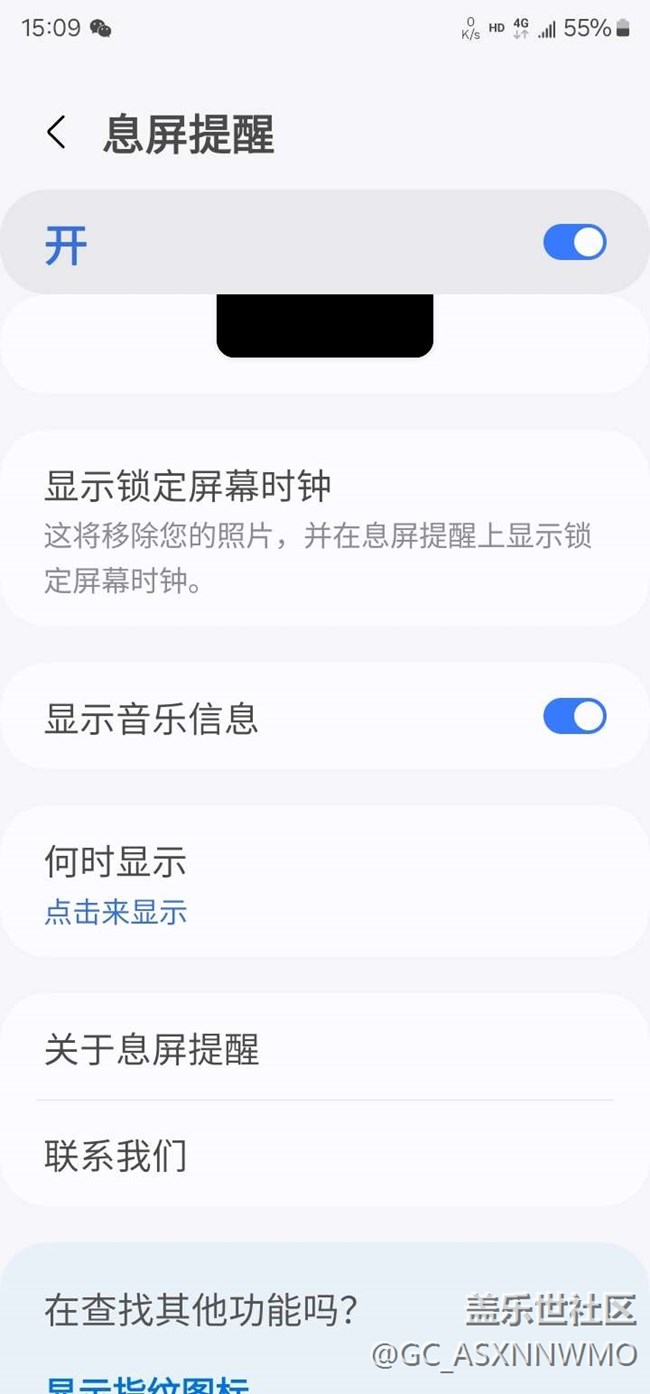The width and height of the screenshot is (650, 1394).
Task: Tap the 显示指纹图标 link
Action: tap(148, 1385)
